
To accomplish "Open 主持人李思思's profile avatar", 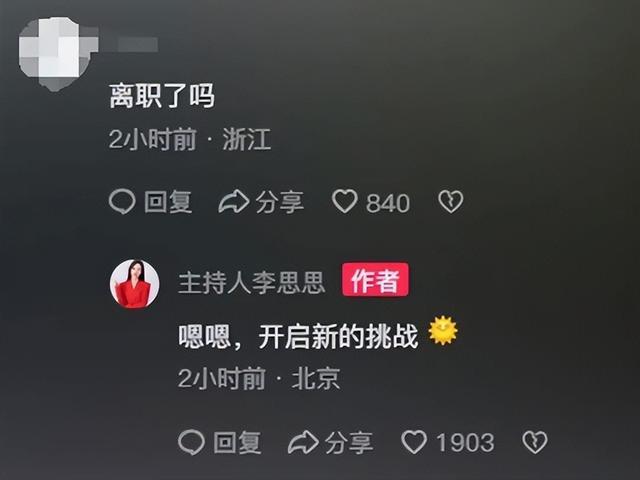I will point(134,284).
